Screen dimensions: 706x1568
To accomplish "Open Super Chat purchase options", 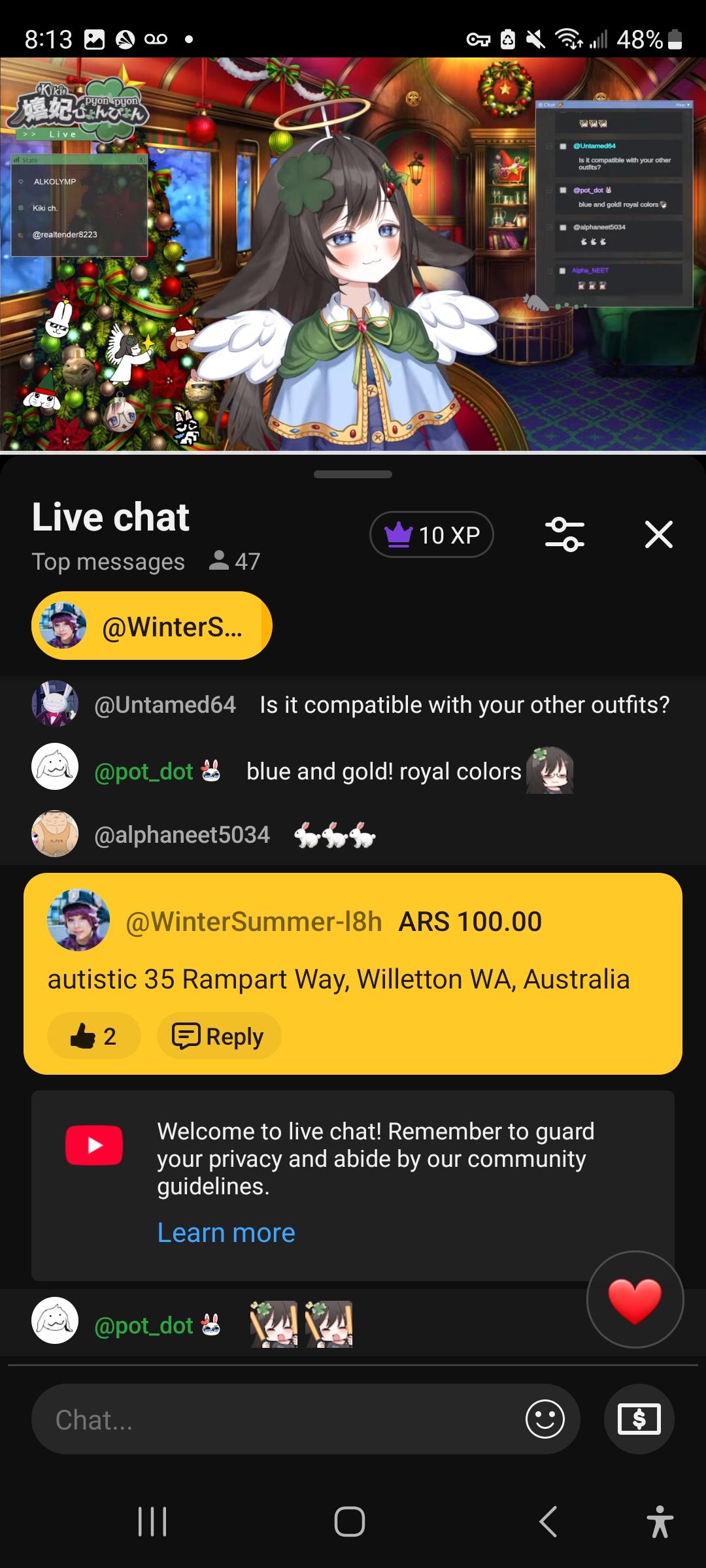I will 639,1419.
